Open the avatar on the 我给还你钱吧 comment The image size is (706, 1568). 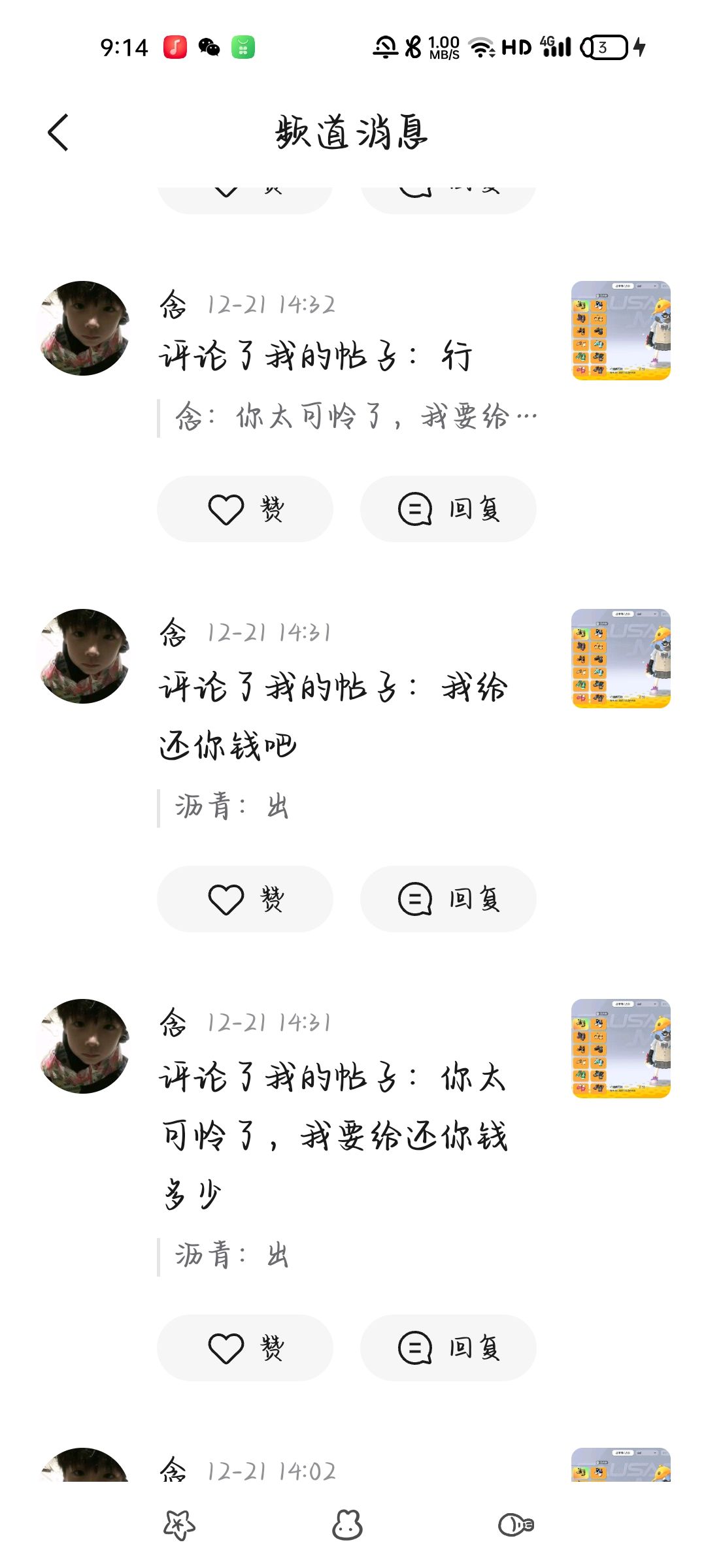click(x=84, y=656)
